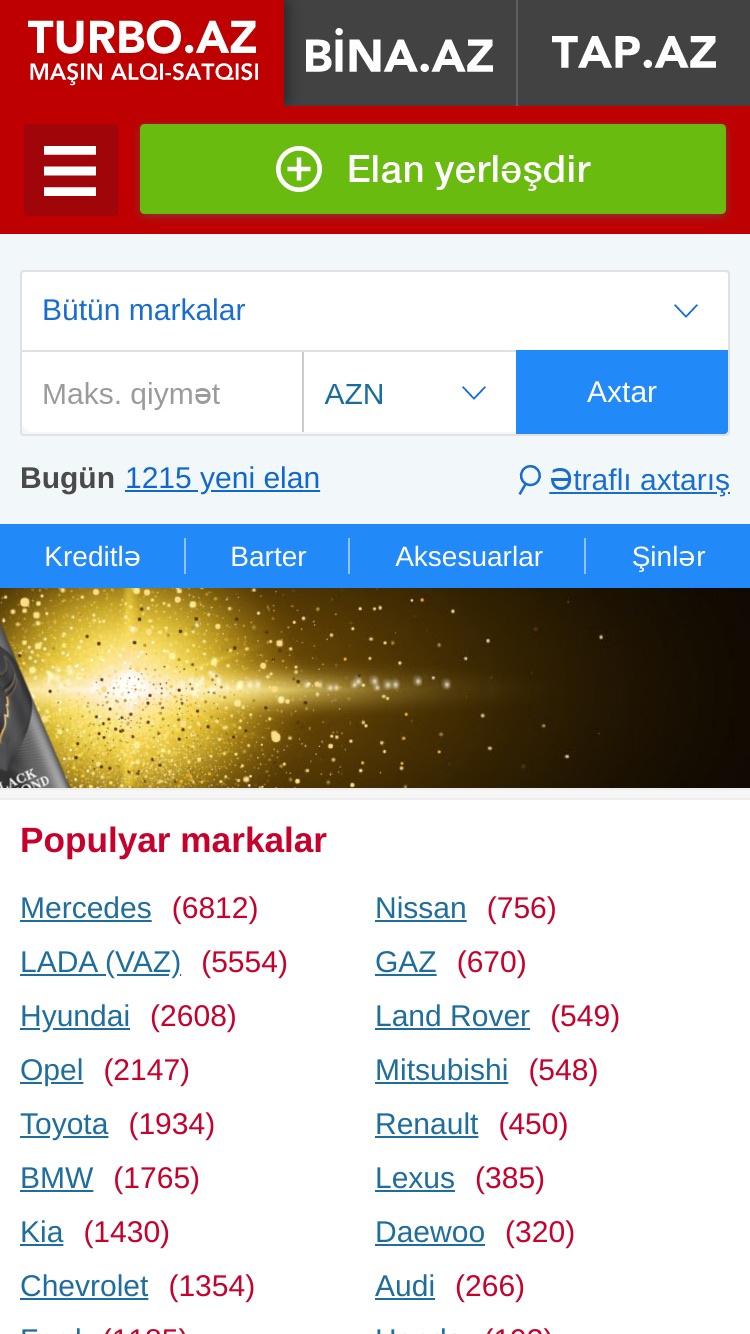Open 1215 yeni elan link
The height and width of the screenshot is (1334, 750).
click(222, 479)
